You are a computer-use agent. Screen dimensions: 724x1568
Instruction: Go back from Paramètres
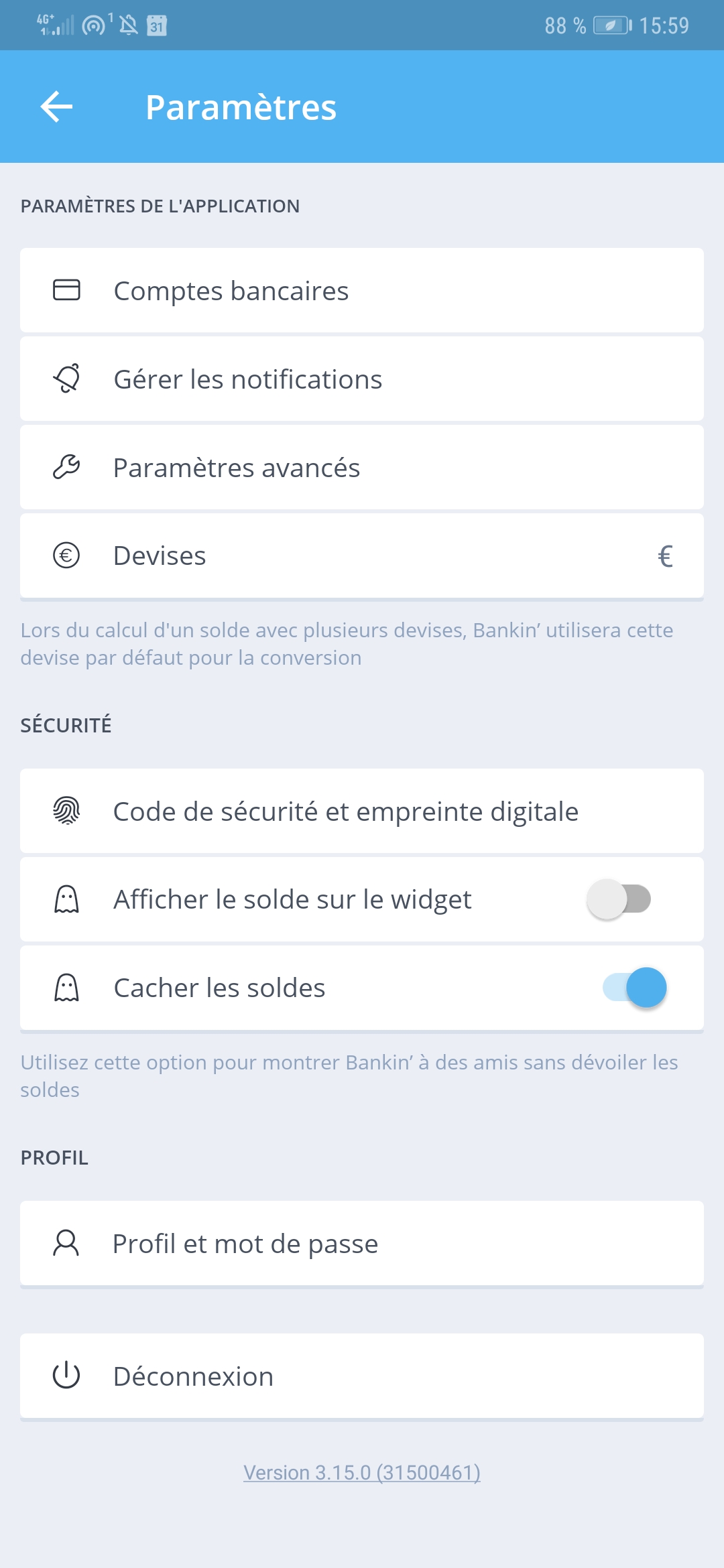(x=56, y=107)
